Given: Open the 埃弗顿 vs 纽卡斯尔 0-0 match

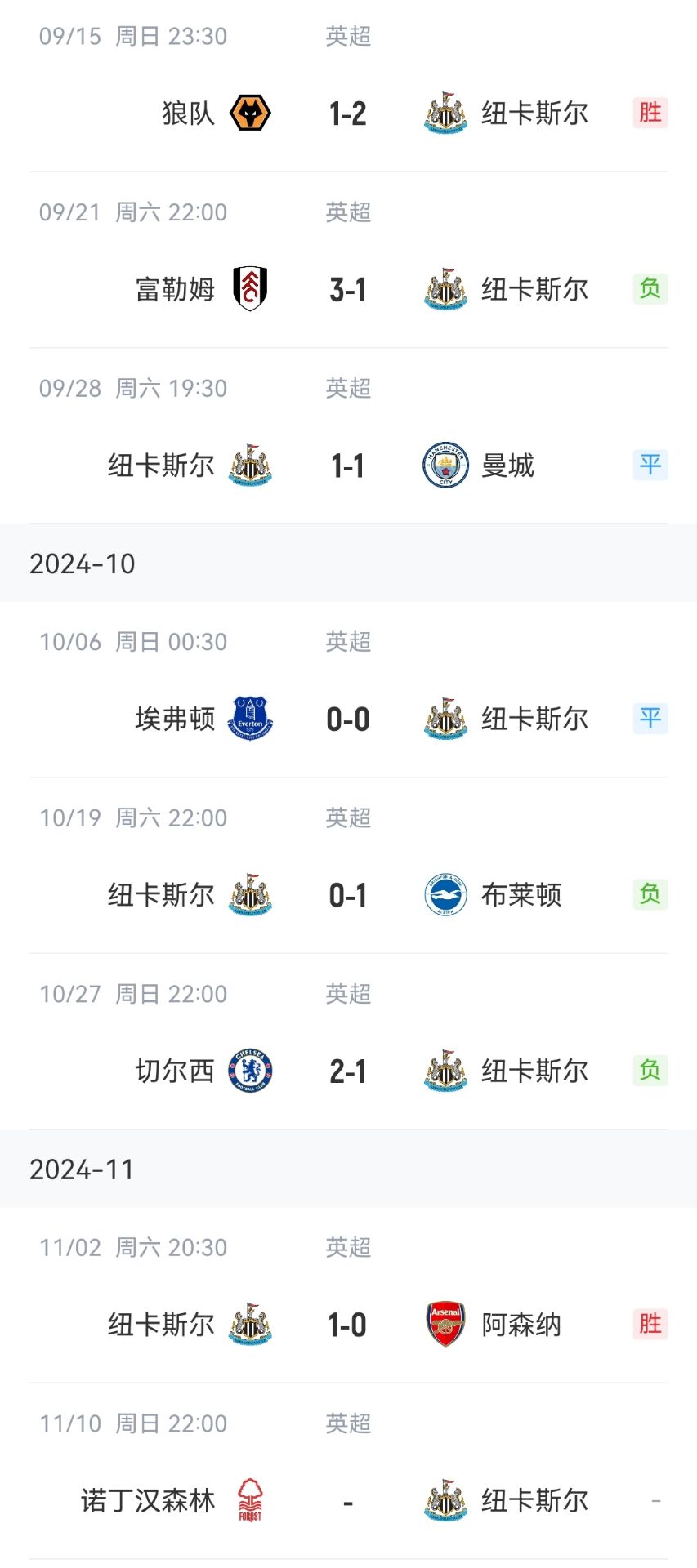Looking at the screenshot, I should pos(348,689).
